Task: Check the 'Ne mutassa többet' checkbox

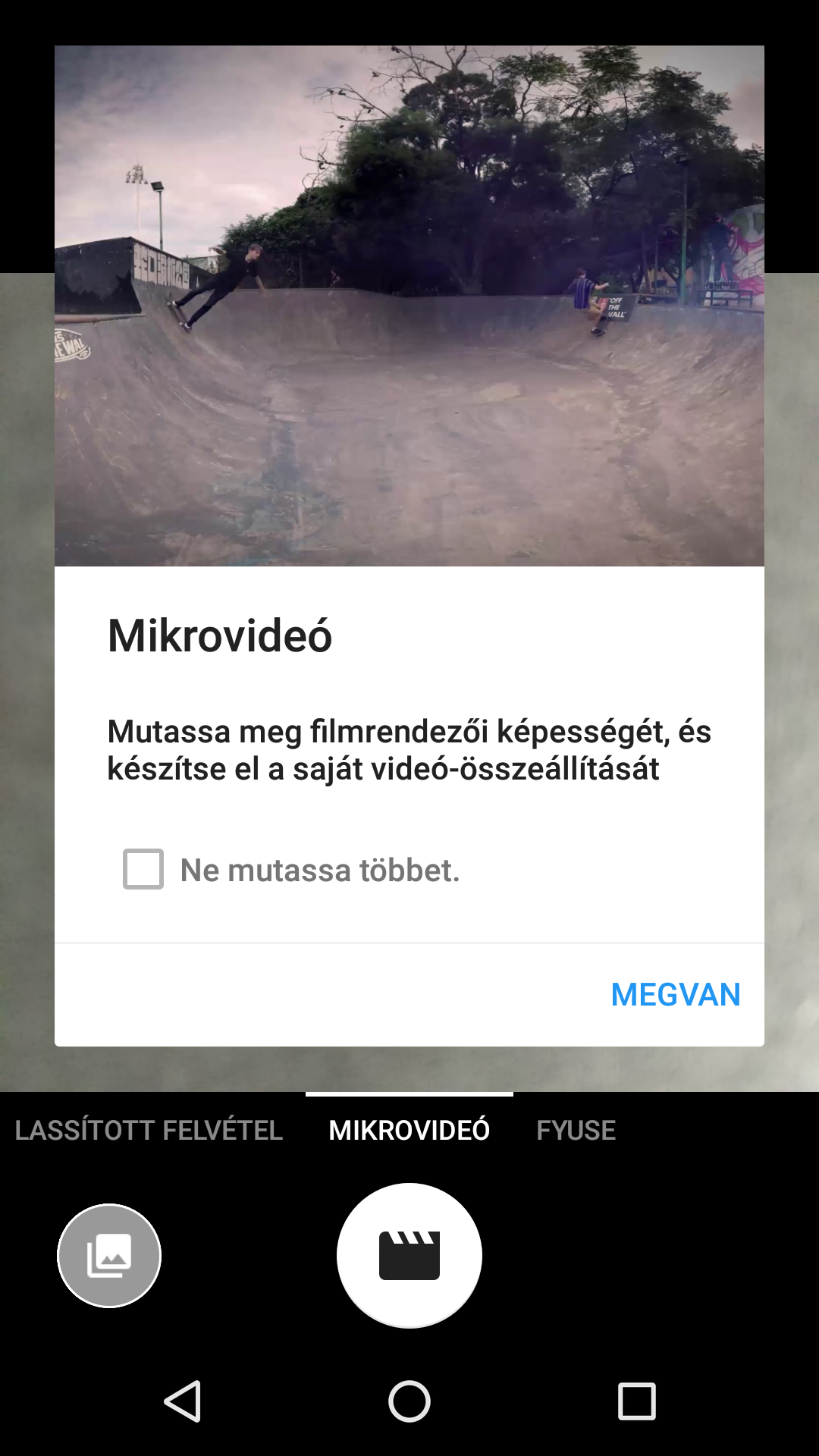Action: 143,869
